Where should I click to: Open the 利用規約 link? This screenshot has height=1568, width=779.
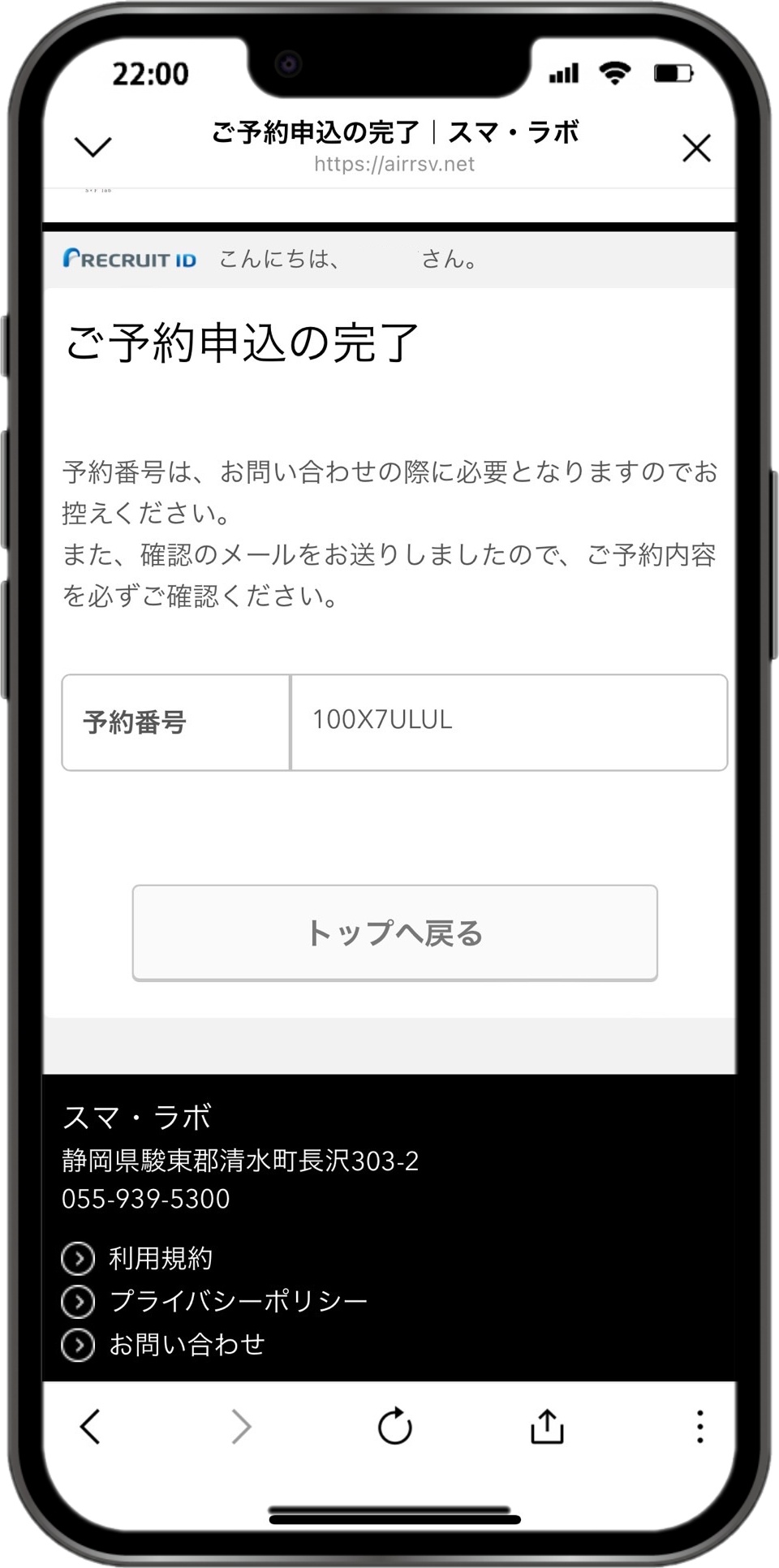(x=161, y=1258)
